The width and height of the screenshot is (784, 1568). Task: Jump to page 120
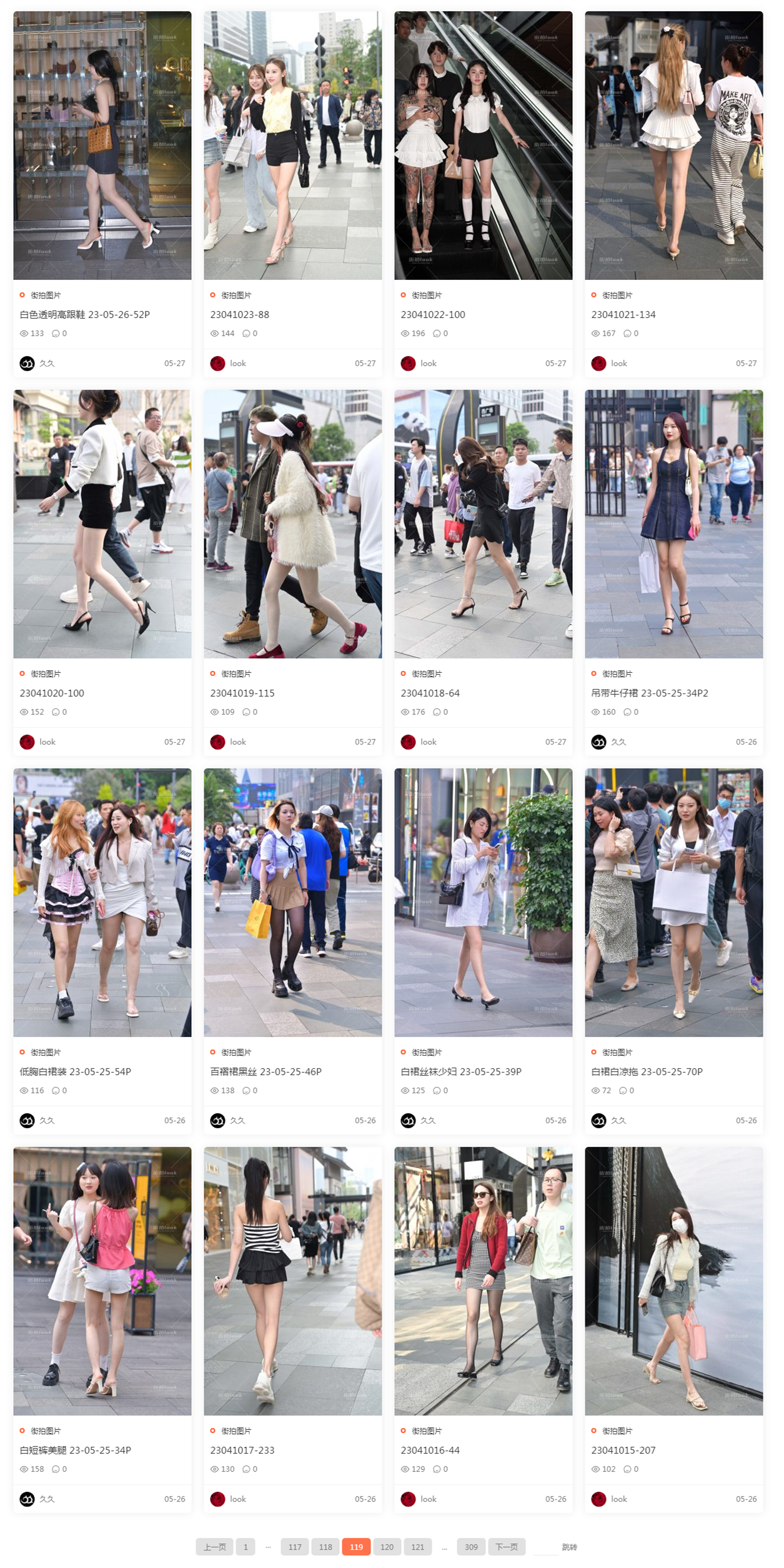(x=387, y=1547)
